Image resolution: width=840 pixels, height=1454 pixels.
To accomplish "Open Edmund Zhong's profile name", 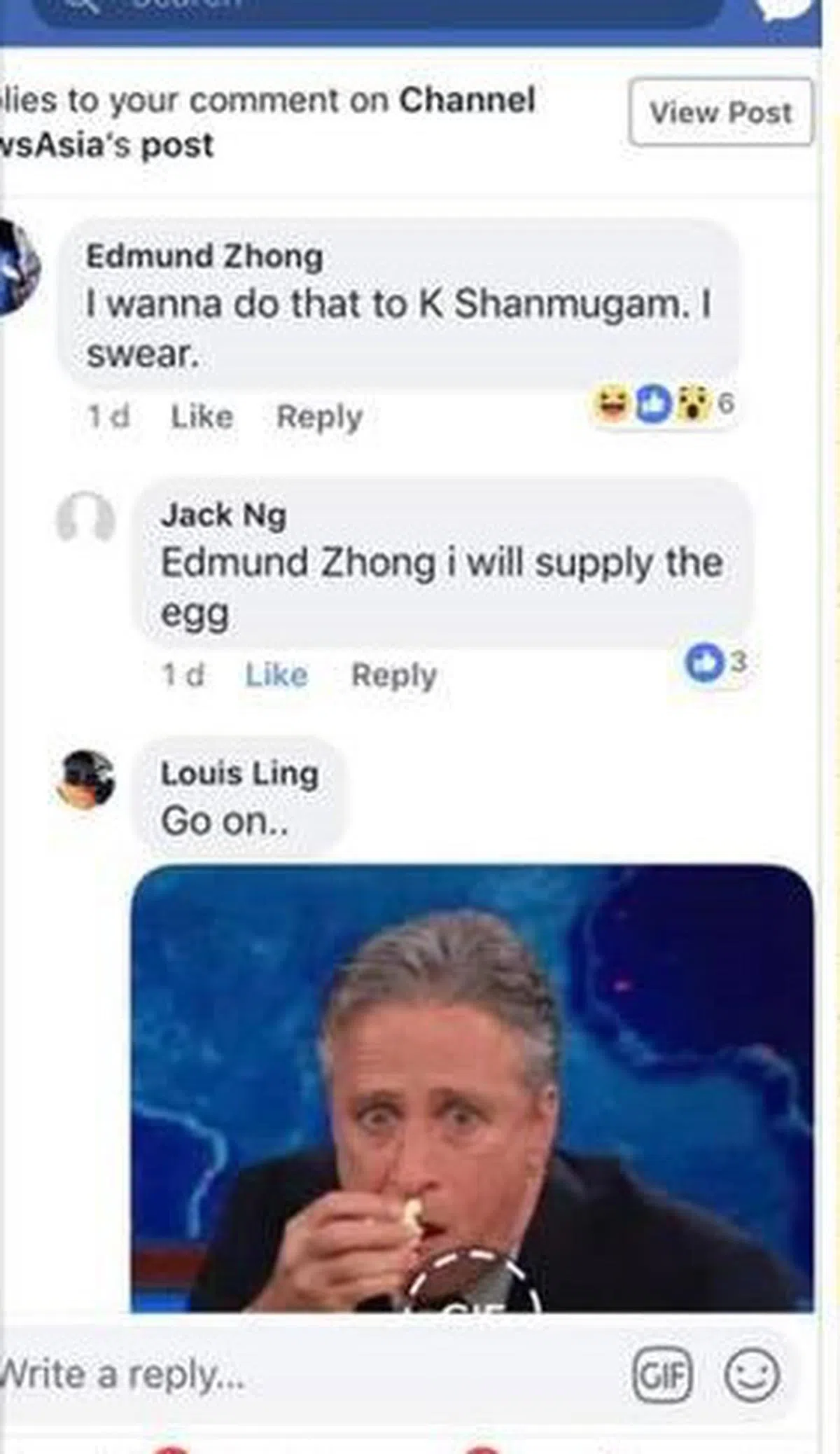I will pyautogui.click(x=204, y=256).
